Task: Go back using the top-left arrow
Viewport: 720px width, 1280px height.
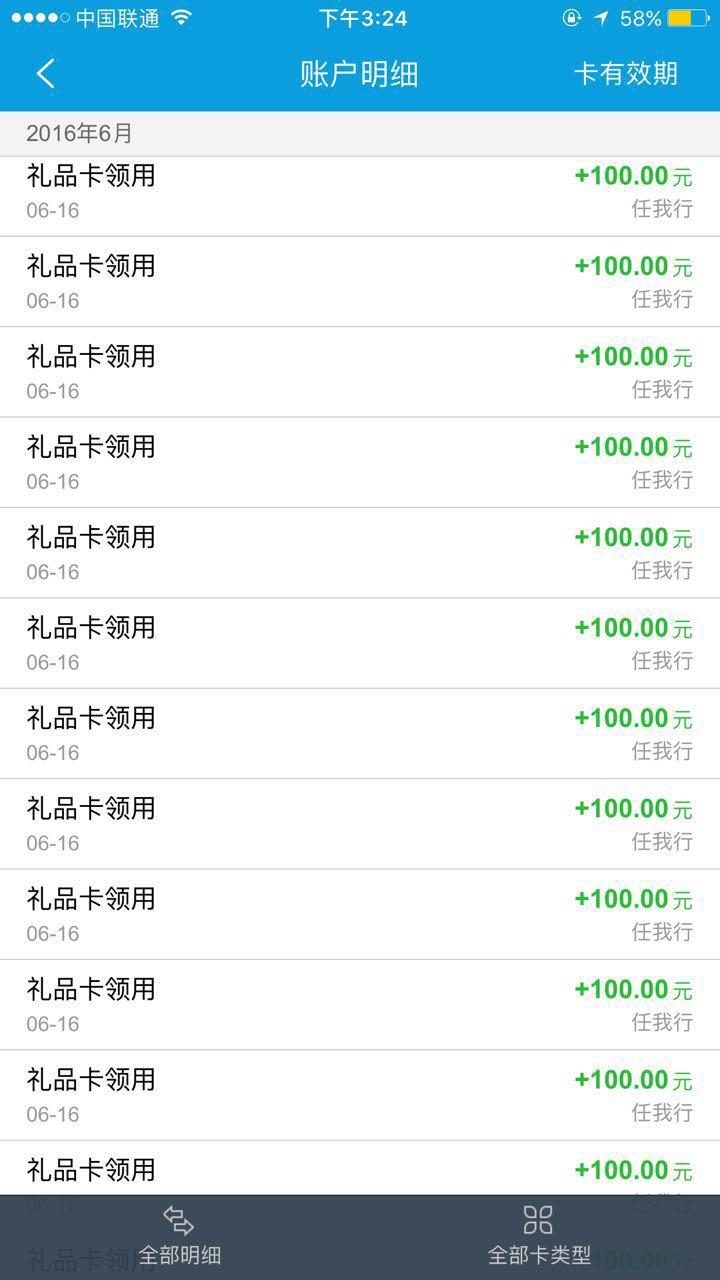Action: coord(45,74)
